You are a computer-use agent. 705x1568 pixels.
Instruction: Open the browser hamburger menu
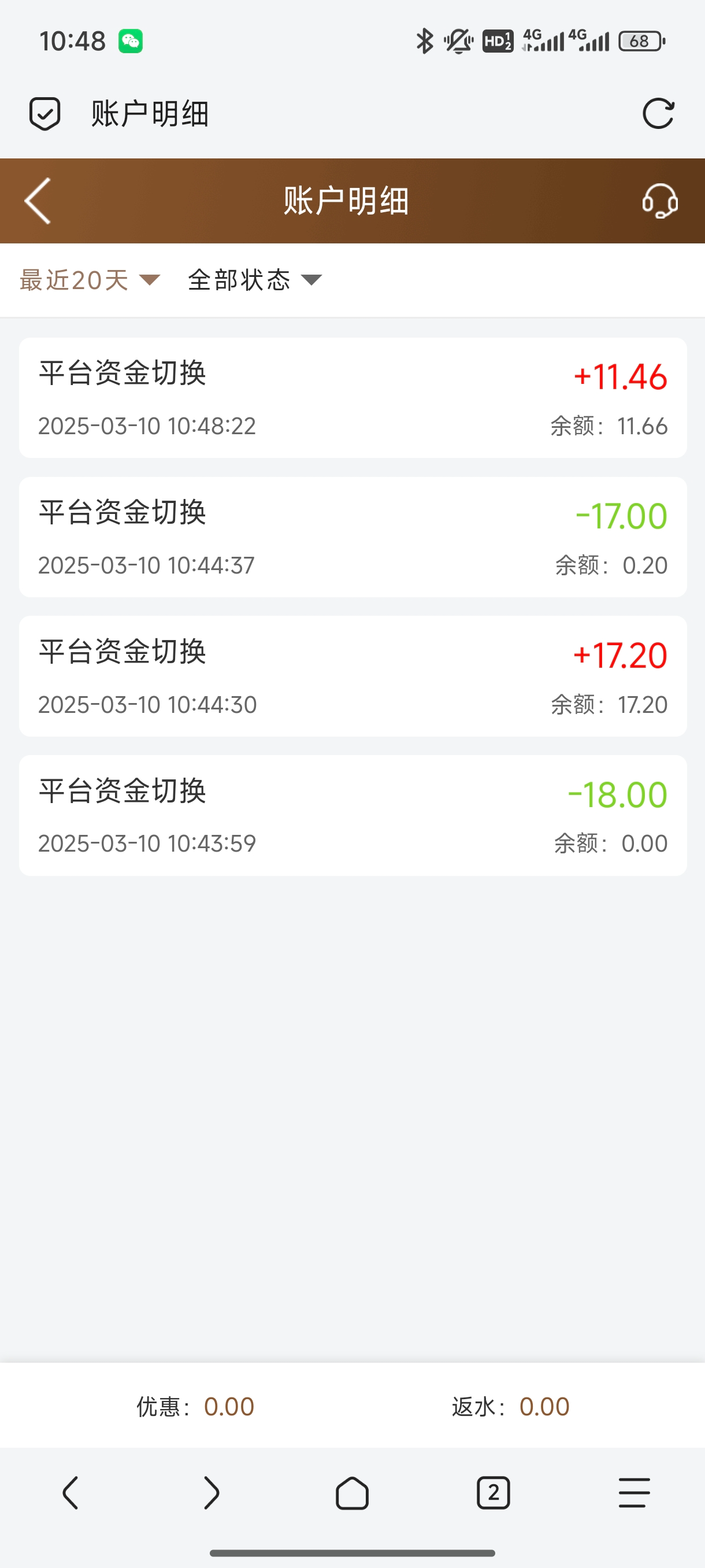pyautogui.click(x=634, y=1492)
